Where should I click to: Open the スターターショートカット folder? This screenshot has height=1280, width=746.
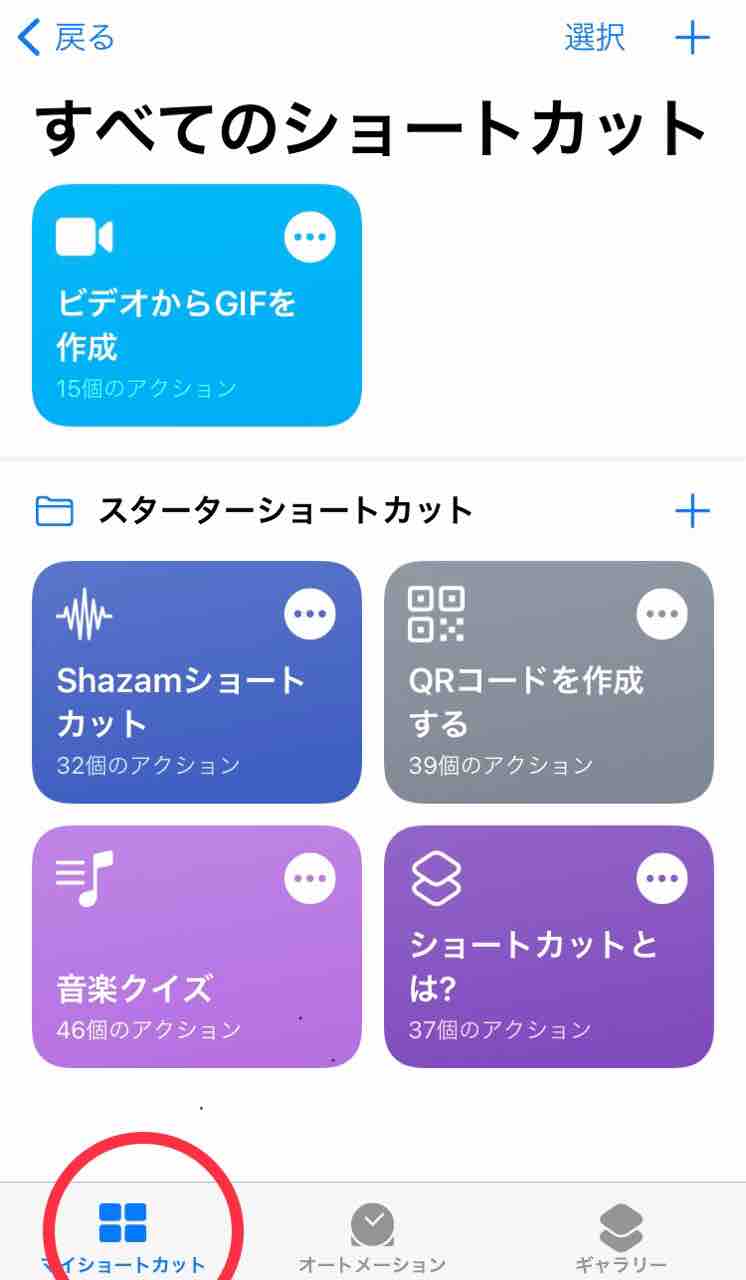coord(284,511)
